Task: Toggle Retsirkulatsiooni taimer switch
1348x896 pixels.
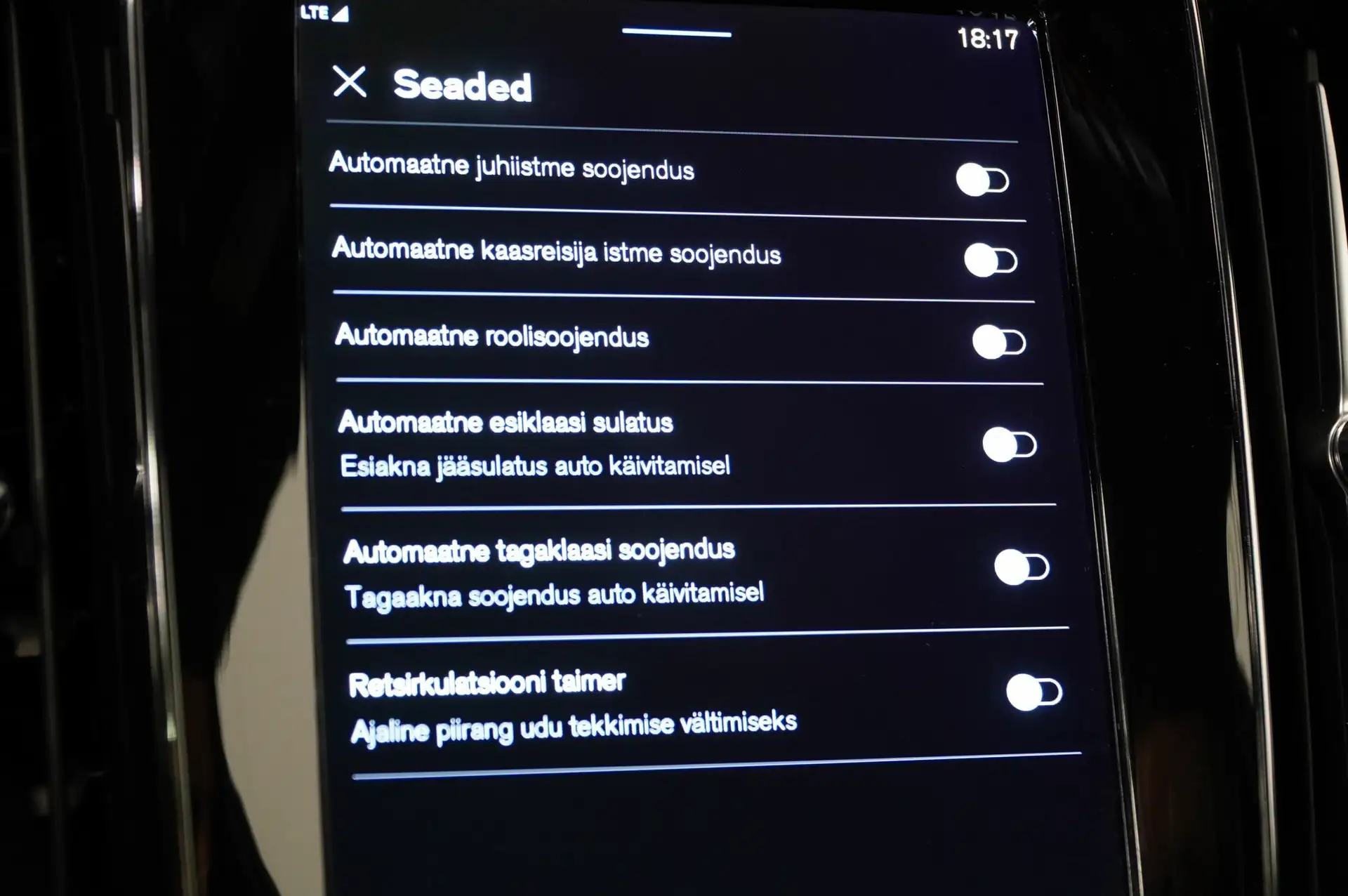Action: coord(1033,692)
